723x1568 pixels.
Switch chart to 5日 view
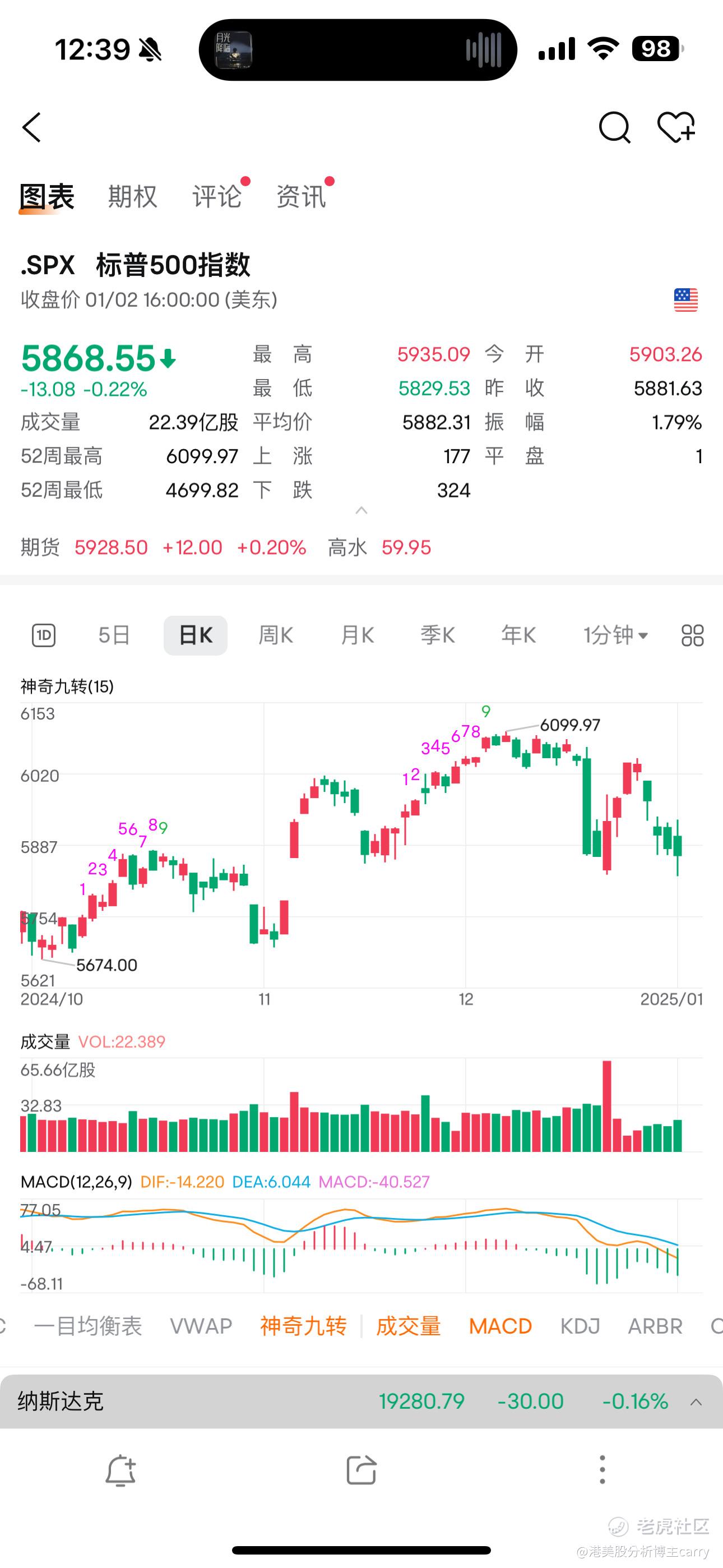[x=114, y=635]
